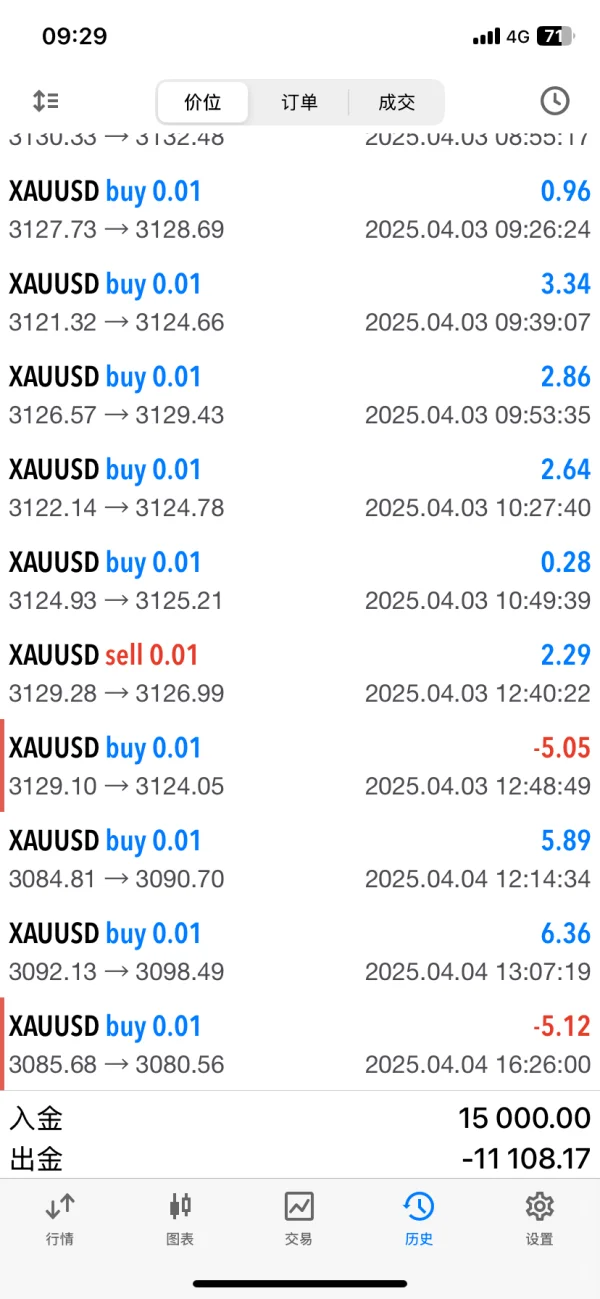Open the trade from 3126.57 to 3129.43
This screenshot has width=600, height=1299.
[x=300, y=396]
